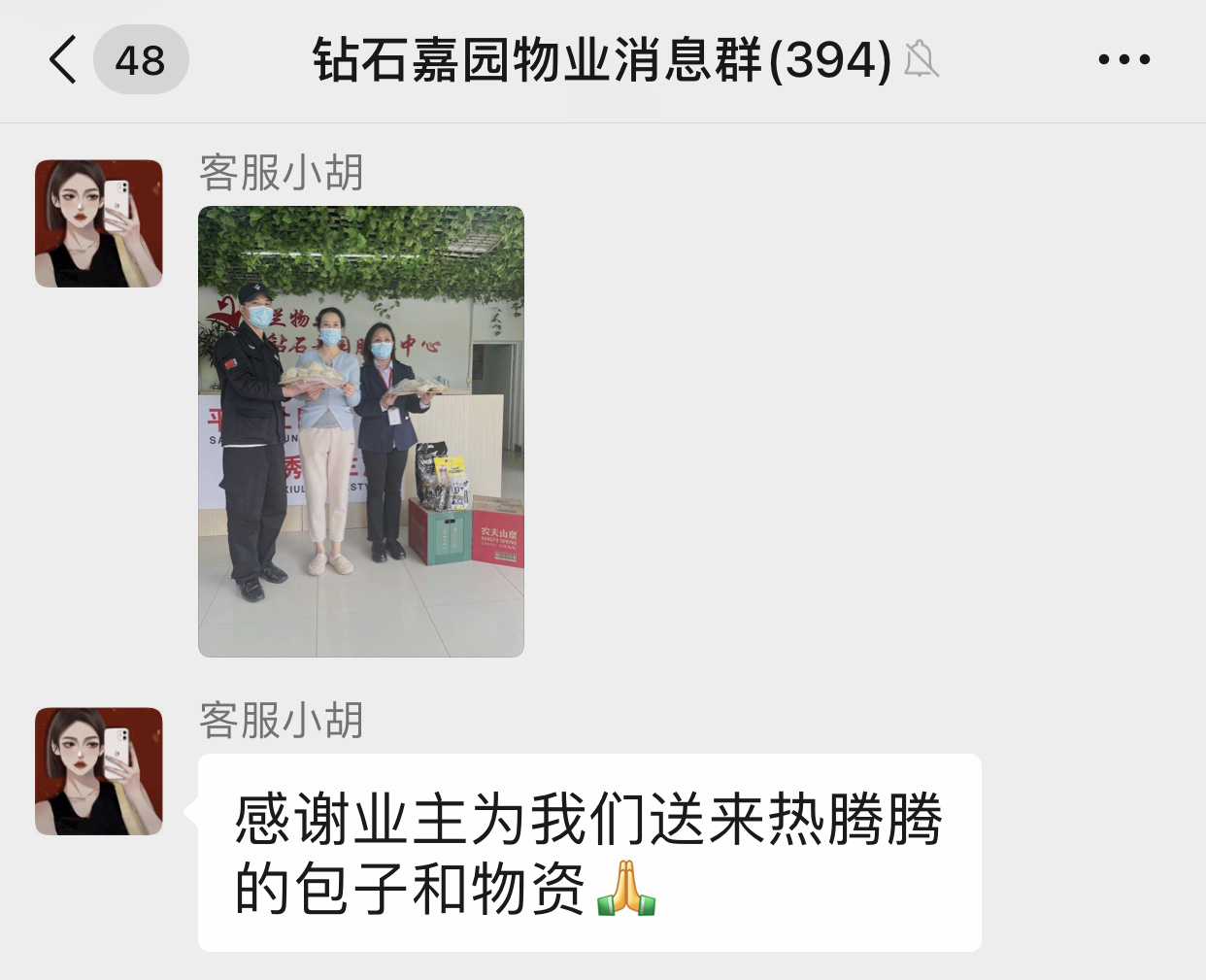Image resolution: width=1206 pixels, height=980 pixels.
Task: Open the group chat overflow menu
Action: 1123,60
